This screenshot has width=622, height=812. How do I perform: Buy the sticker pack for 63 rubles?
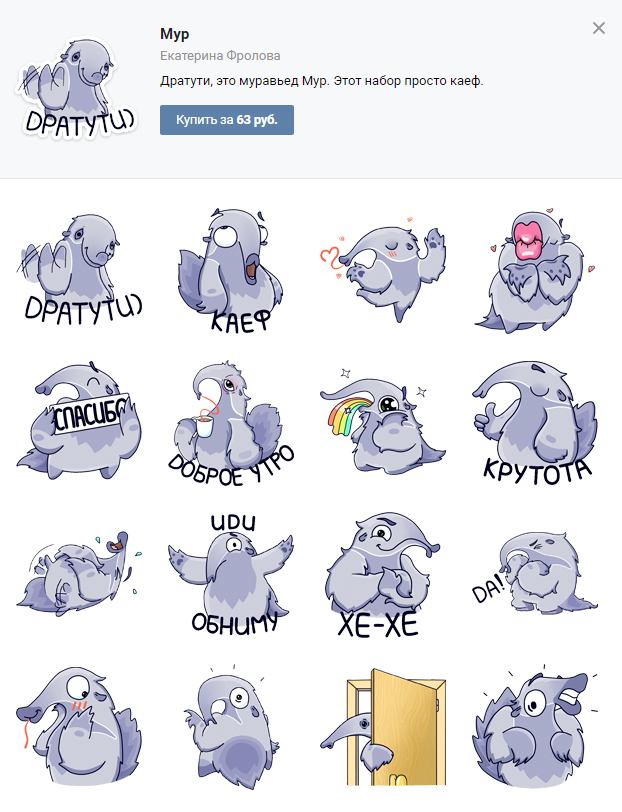pyautogui.click(x=226, y=120)
